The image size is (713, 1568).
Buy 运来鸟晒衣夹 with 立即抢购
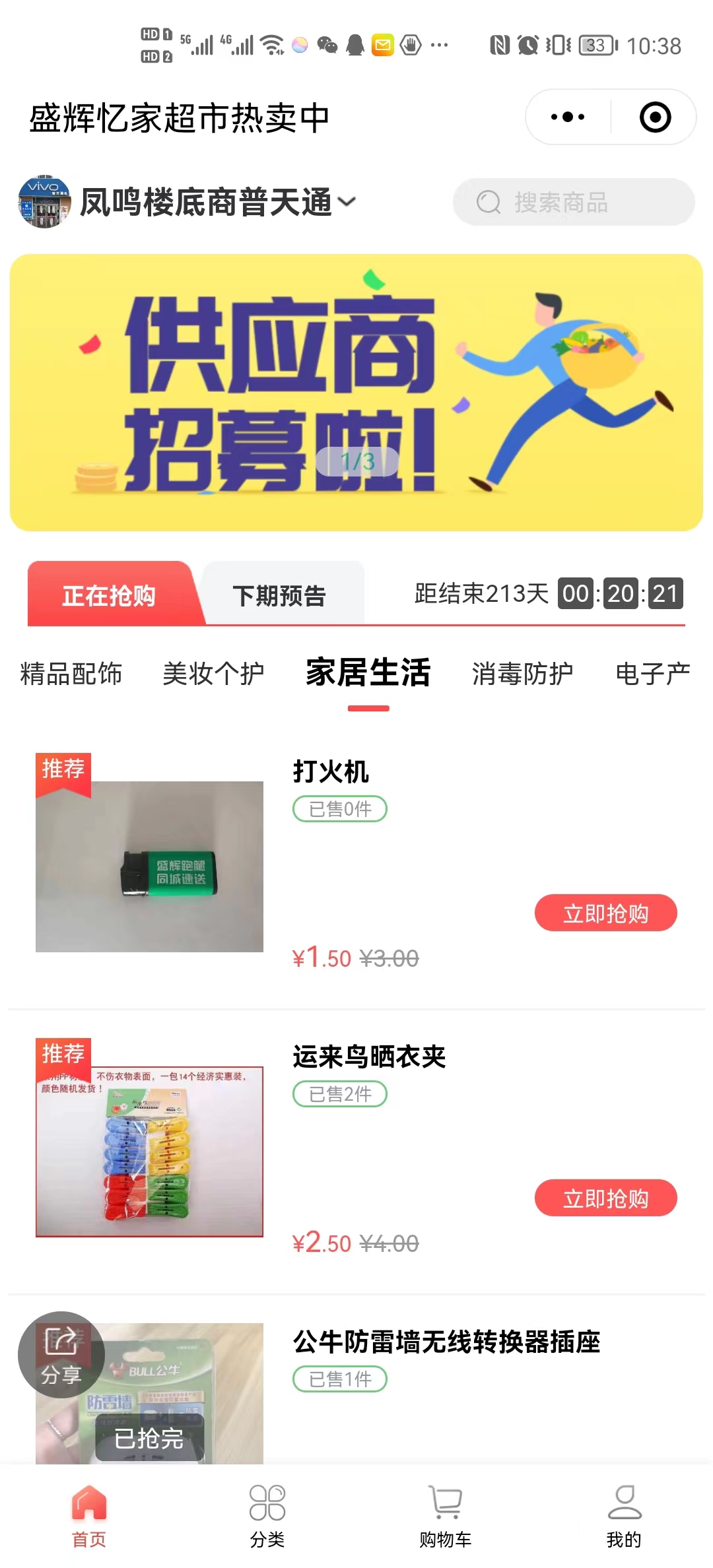[605, 1198]
